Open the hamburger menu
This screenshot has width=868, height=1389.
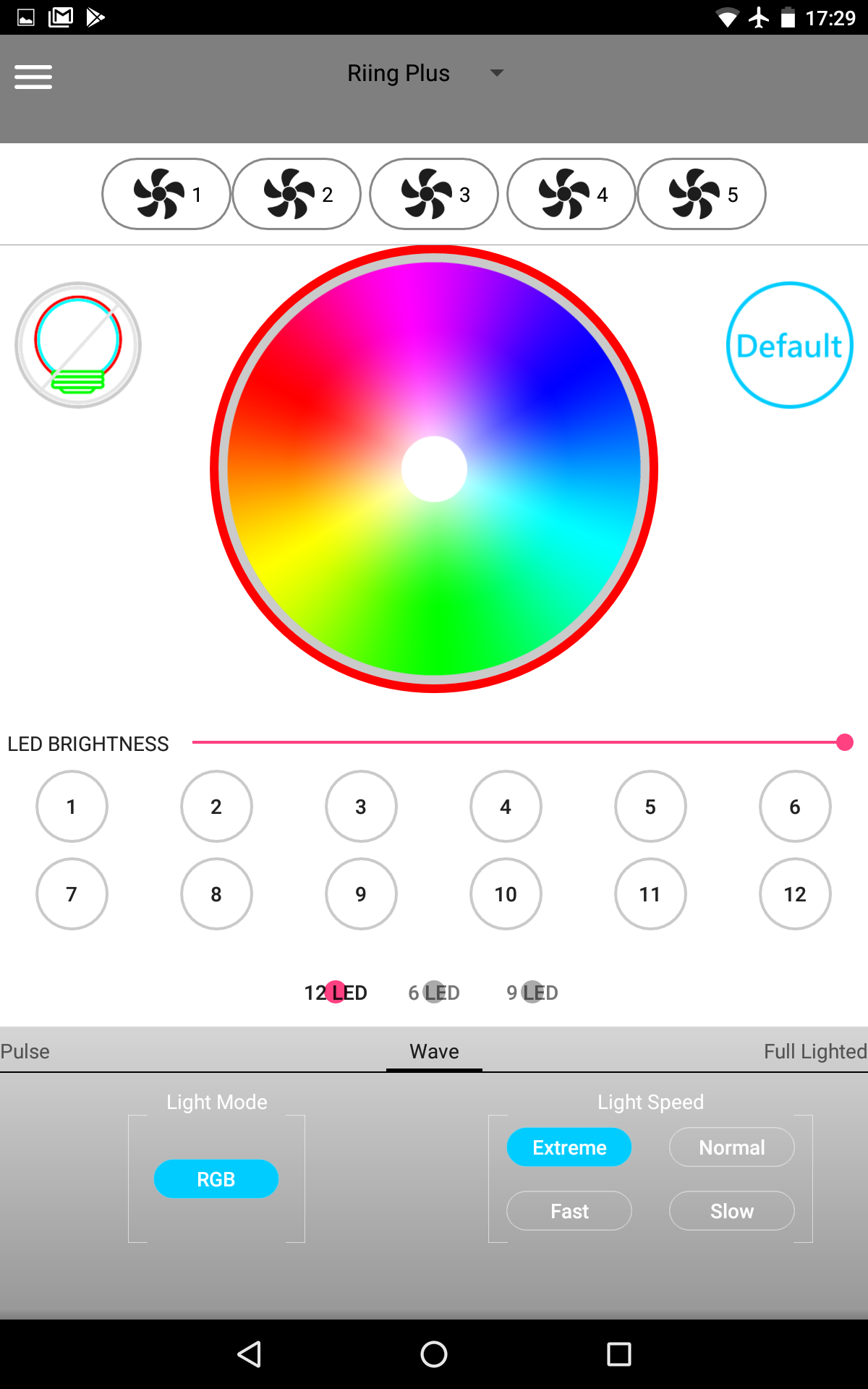pyautogui.click(x=33, y=77)
